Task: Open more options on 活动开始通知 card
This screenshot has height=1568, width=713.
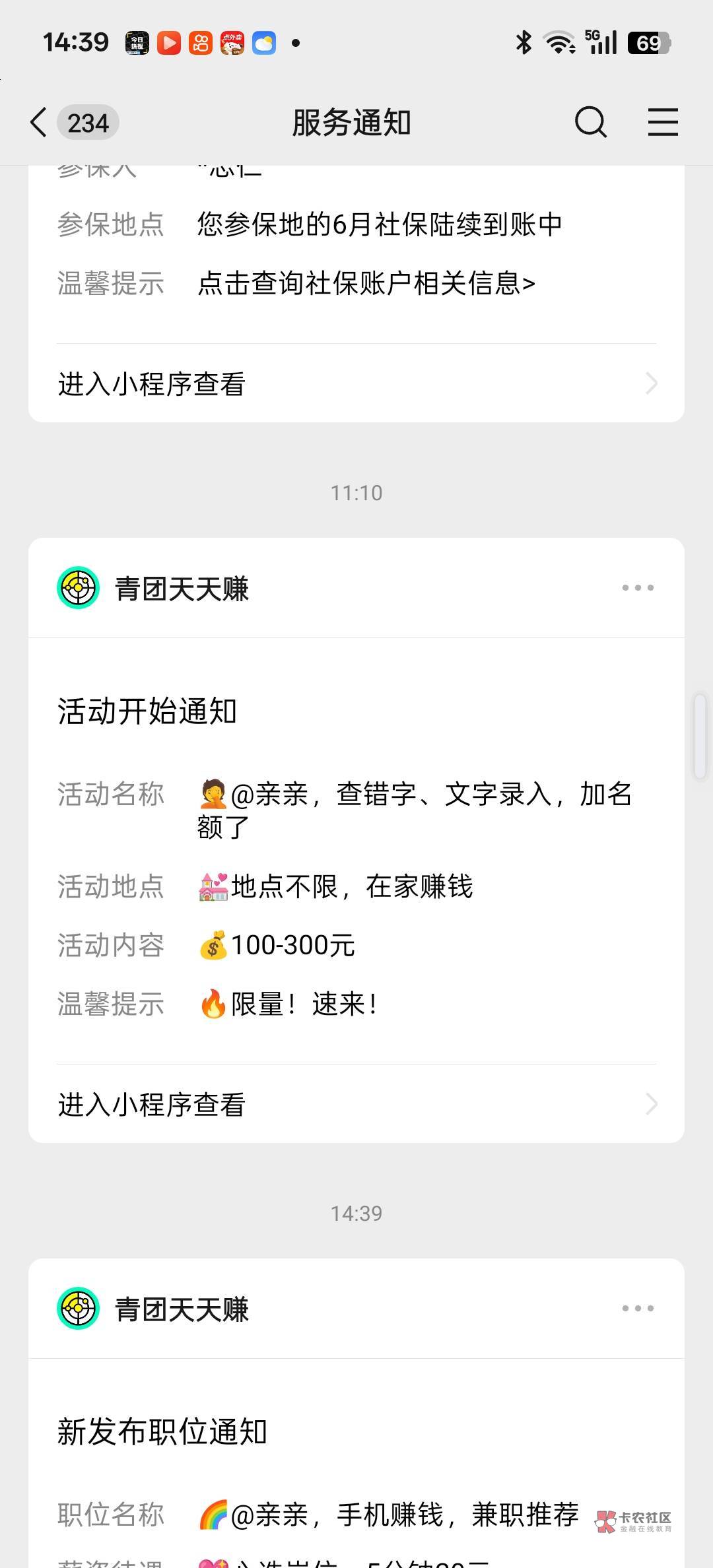Action: tap(638, 587)
